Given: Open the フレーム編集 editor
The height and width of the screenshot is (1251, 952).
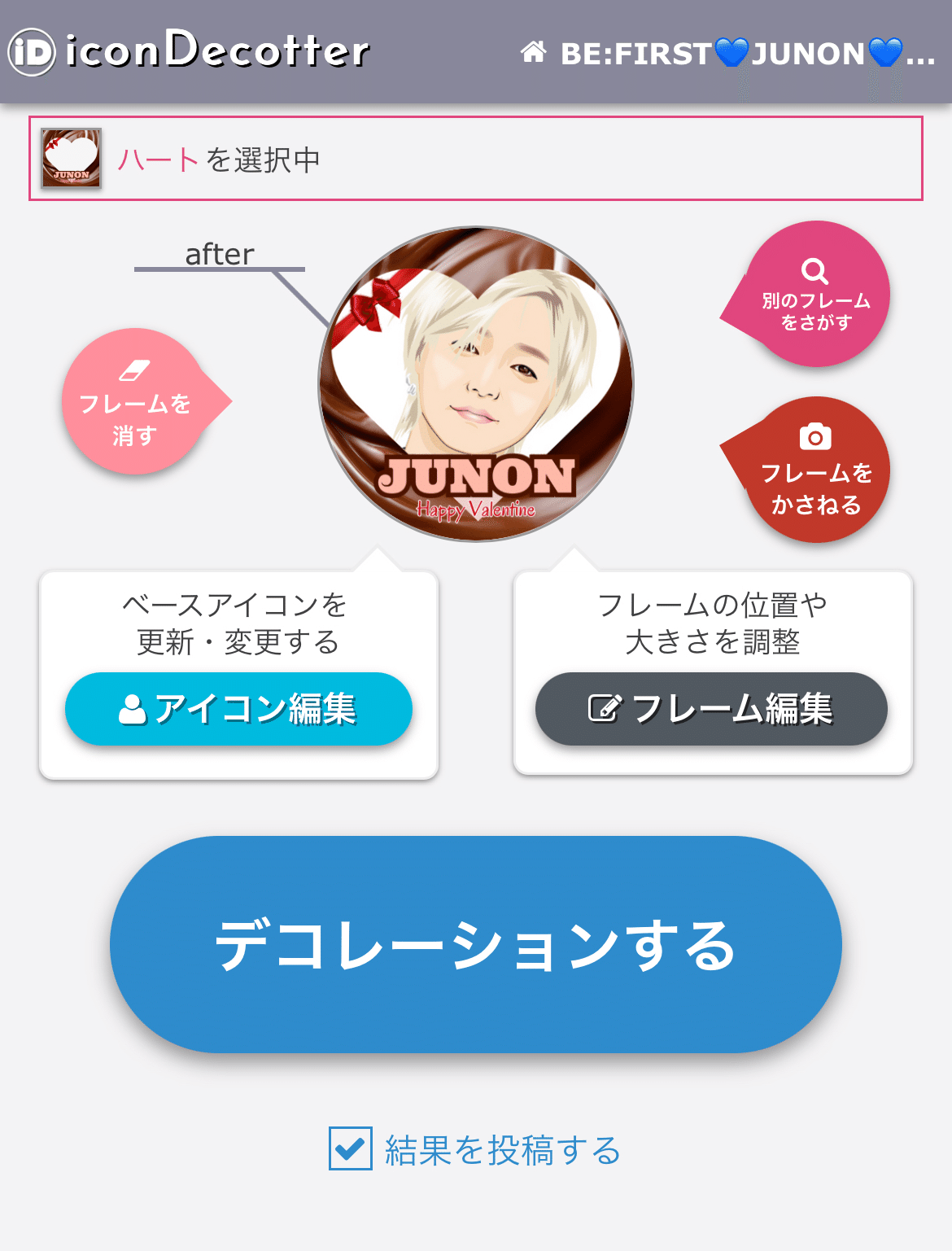Looking at the screenshot, I should 710,708.
